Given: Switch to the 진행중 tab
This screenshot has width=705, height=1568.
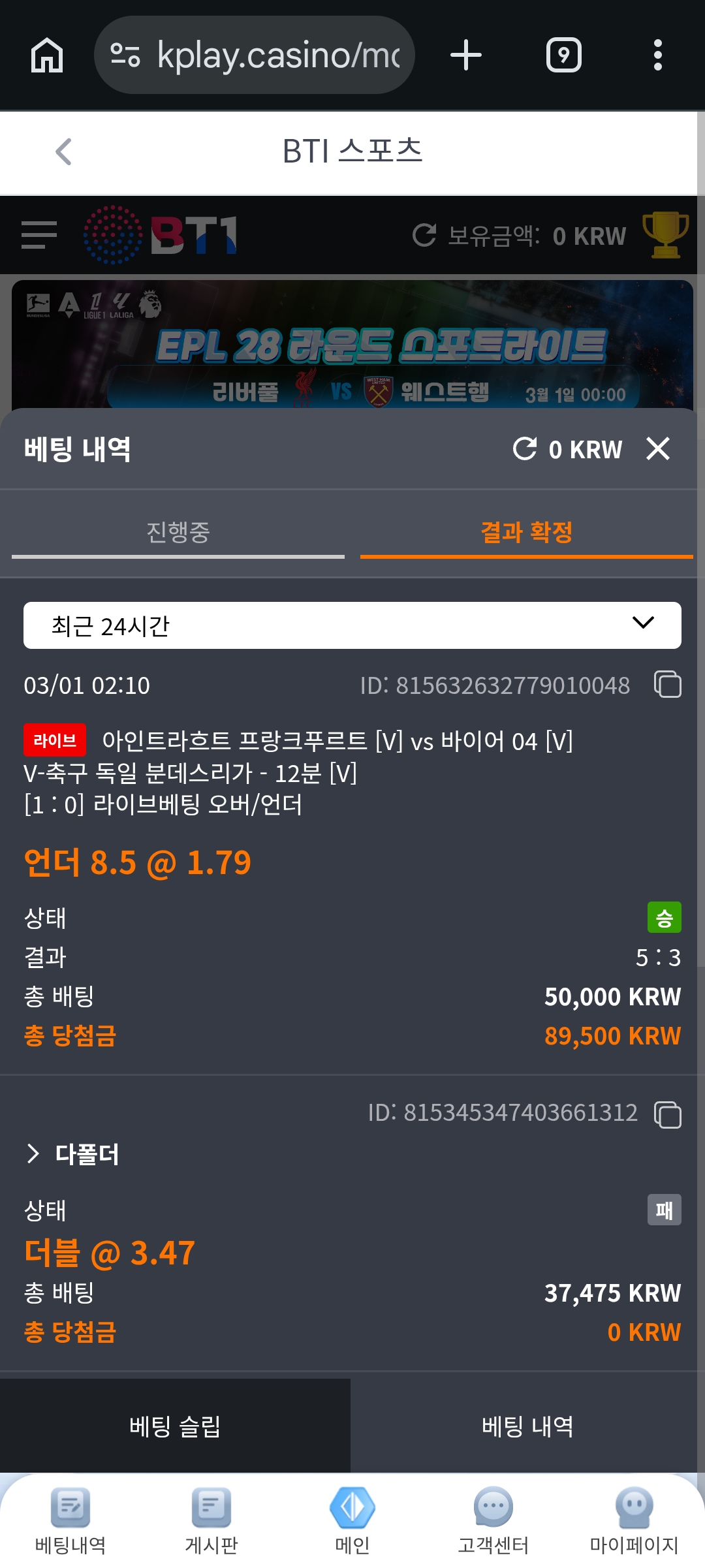Looking at the screenshot, I should pos(178,533).
